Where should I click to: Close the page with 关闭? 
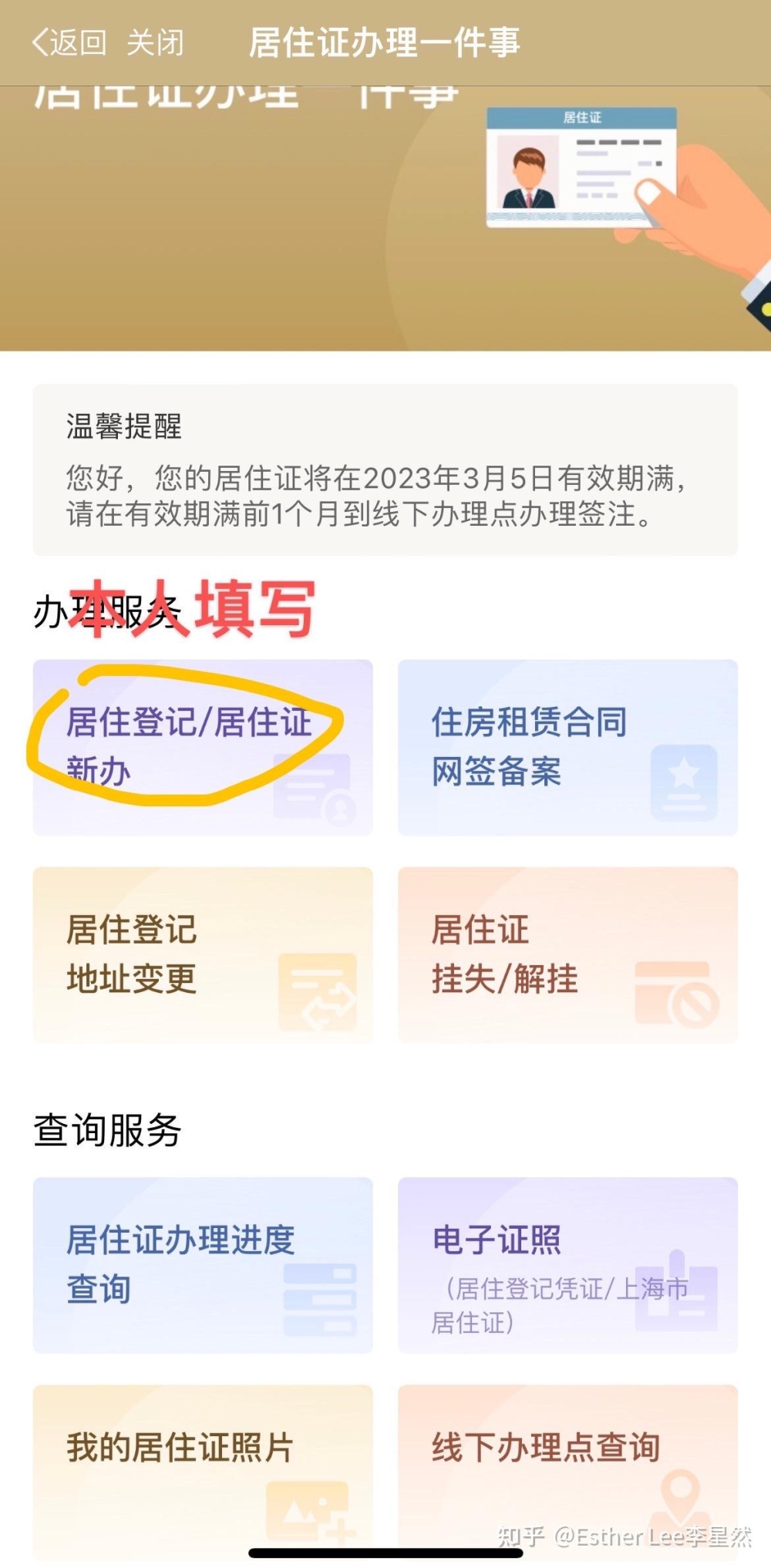[x=155, y=42]
